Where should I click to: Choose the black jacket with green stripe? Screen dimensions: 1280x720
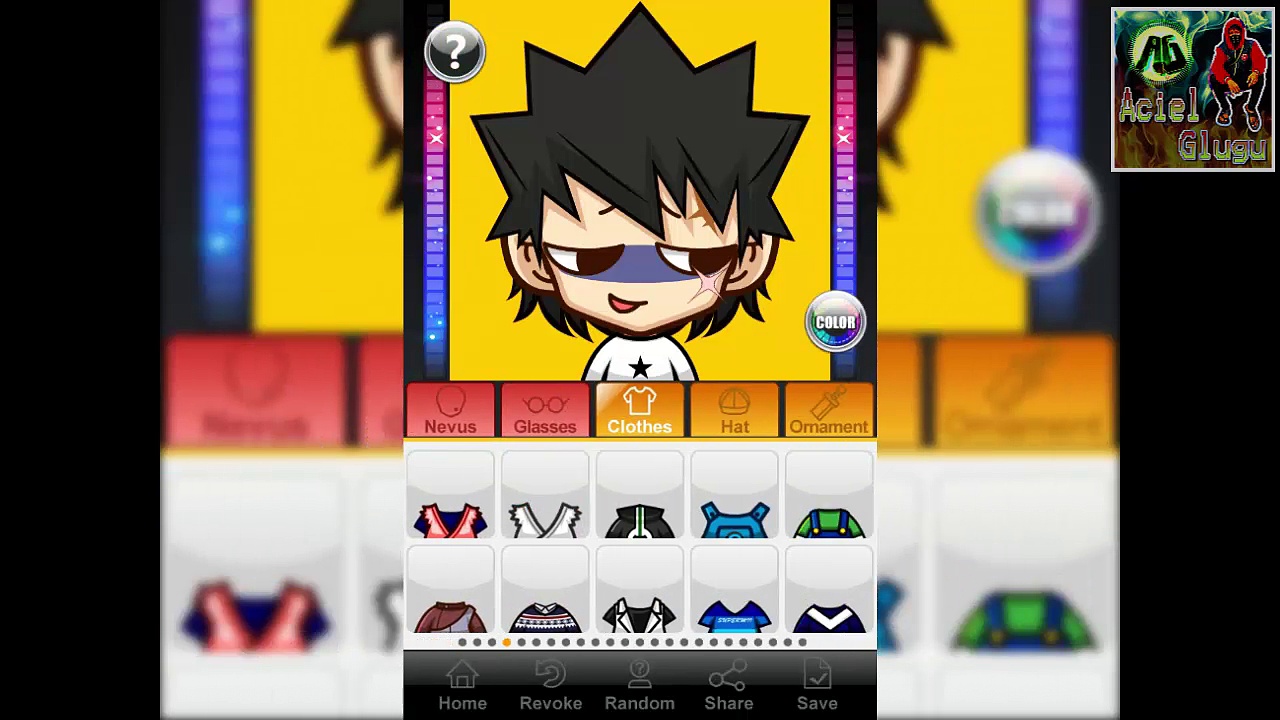click(x=639, y=497)
